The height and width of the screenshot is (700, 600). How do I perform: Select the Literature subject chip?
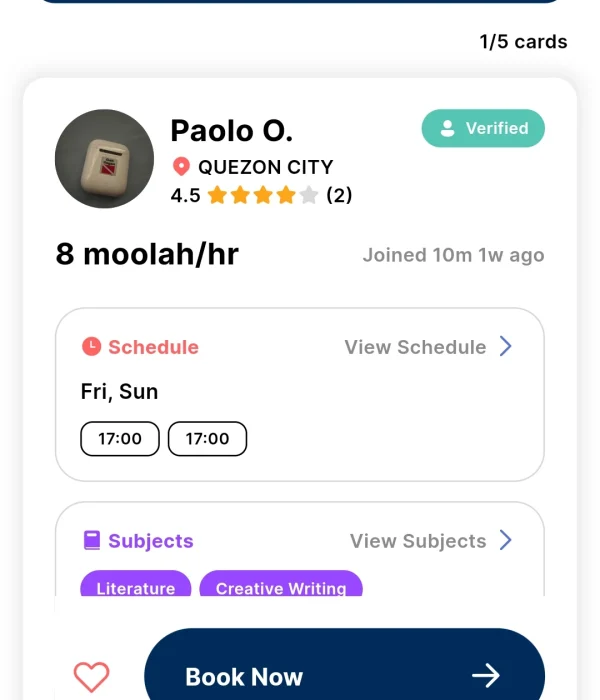point(135,586)
